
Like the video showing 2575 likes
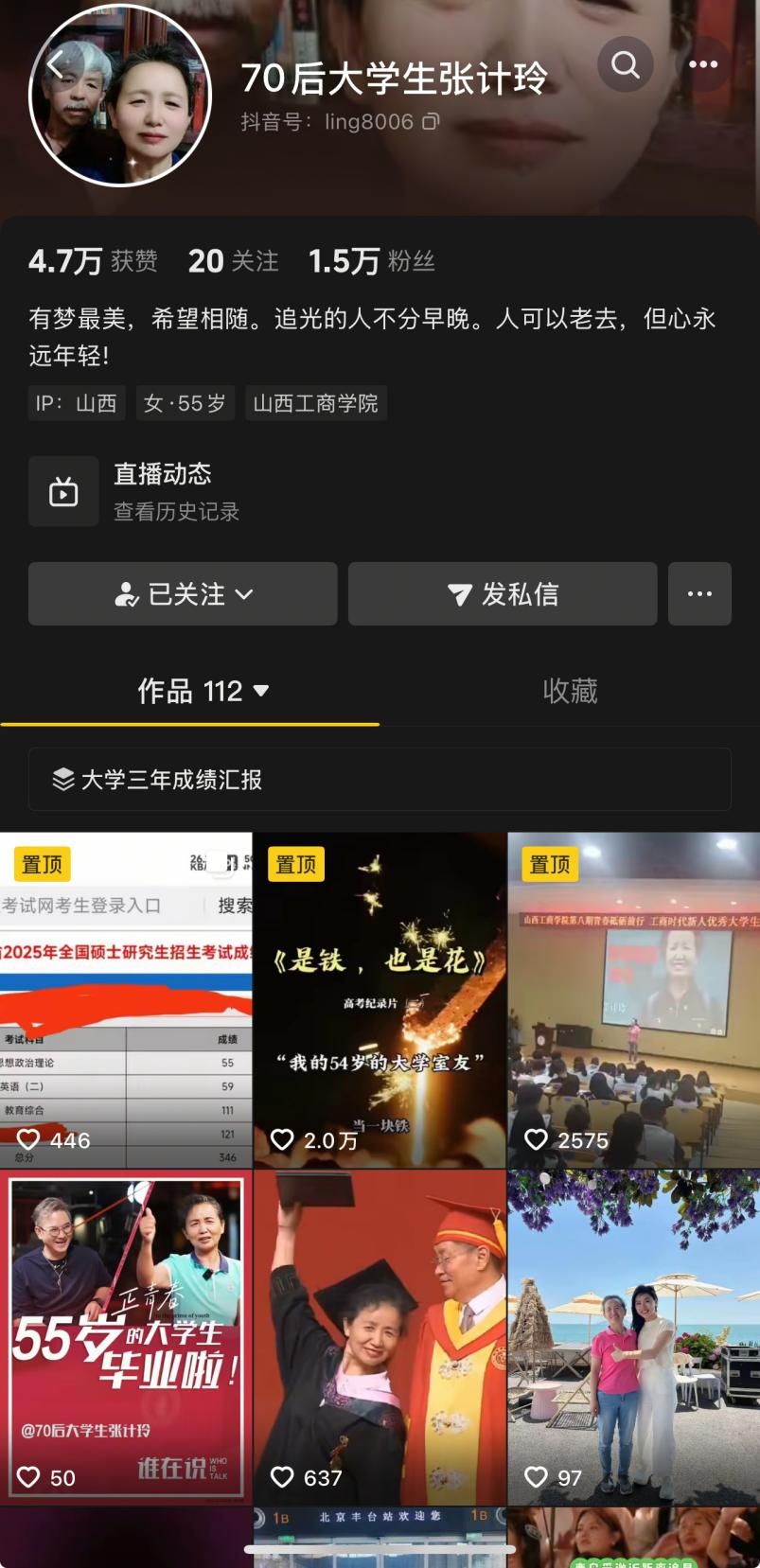click(539, 1140)
